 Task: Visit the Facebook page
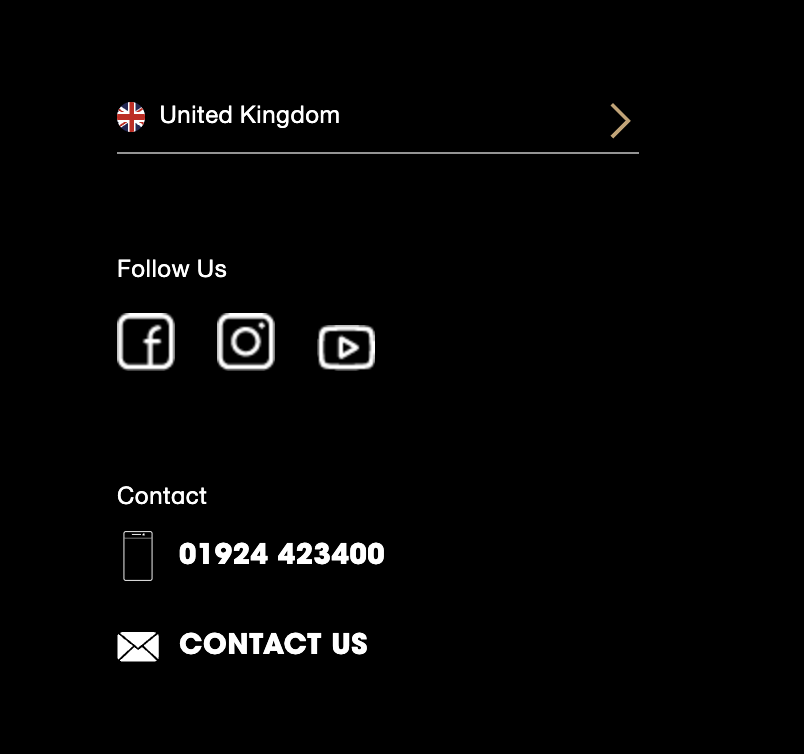(x=146, y=342)
